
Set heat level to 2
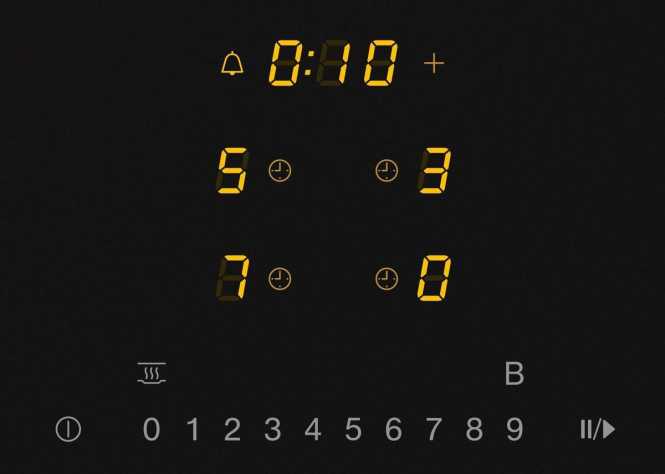232,430
